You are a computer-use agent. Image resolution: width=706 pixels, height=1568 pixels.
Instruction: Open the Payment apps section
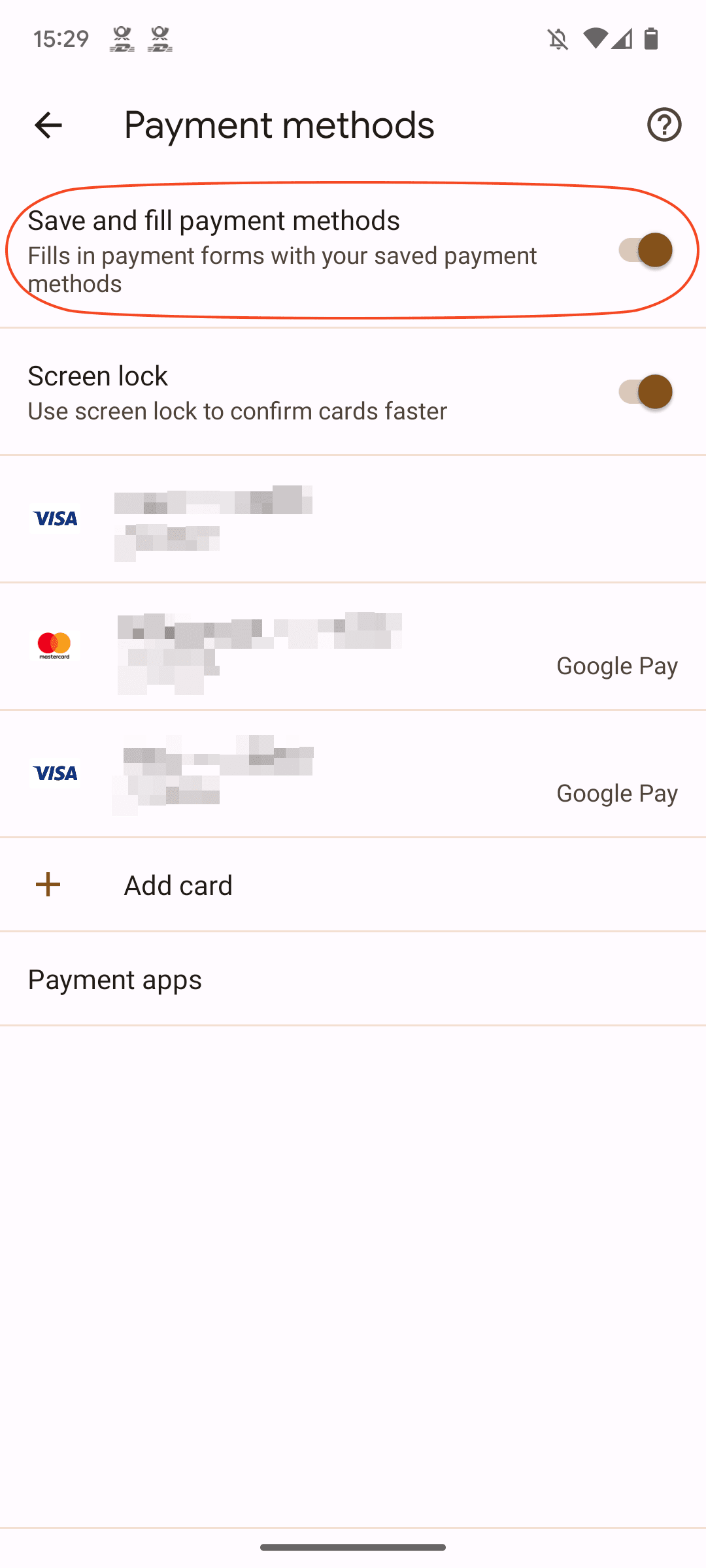tap(114, 979)
